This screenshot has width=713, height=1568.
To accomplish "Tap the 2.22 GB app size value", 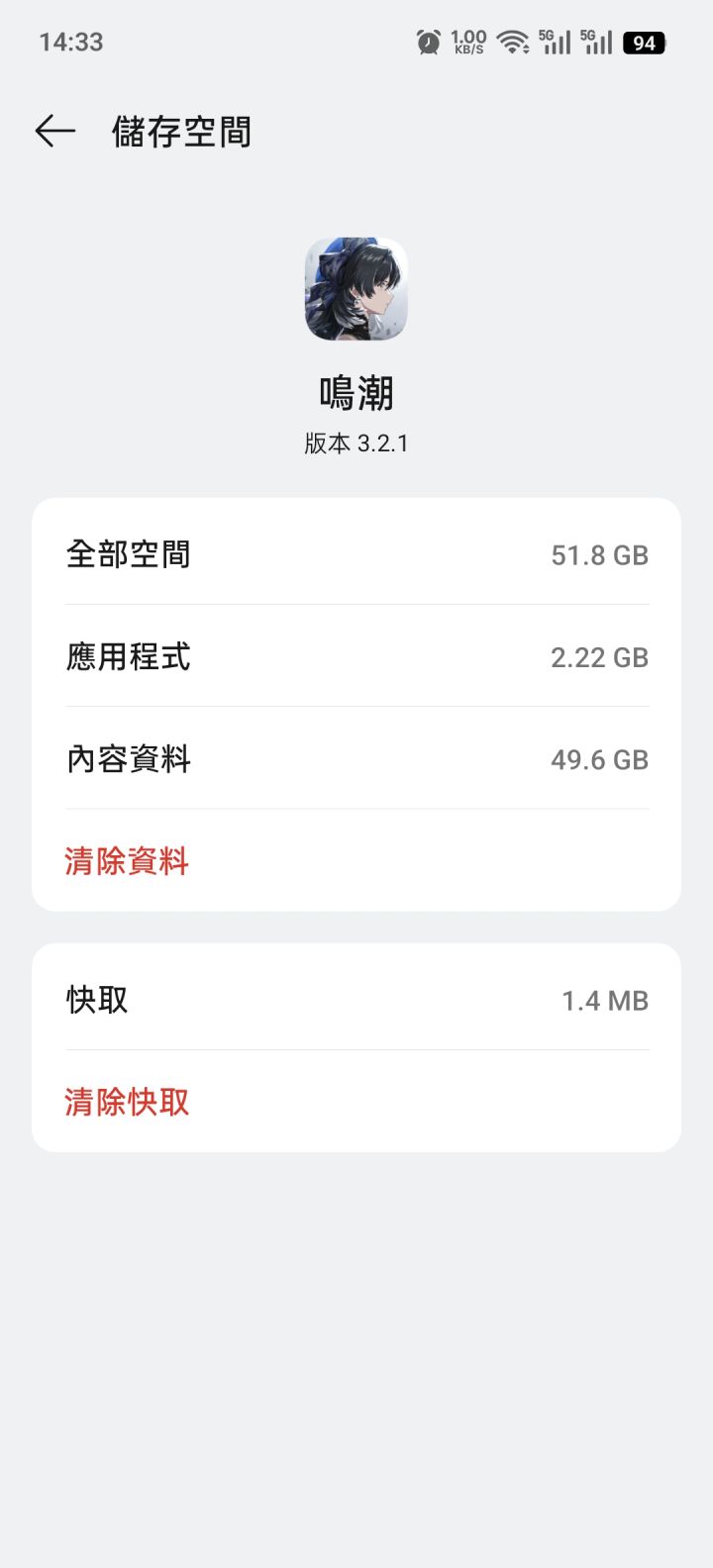I will tap(599, 656).
